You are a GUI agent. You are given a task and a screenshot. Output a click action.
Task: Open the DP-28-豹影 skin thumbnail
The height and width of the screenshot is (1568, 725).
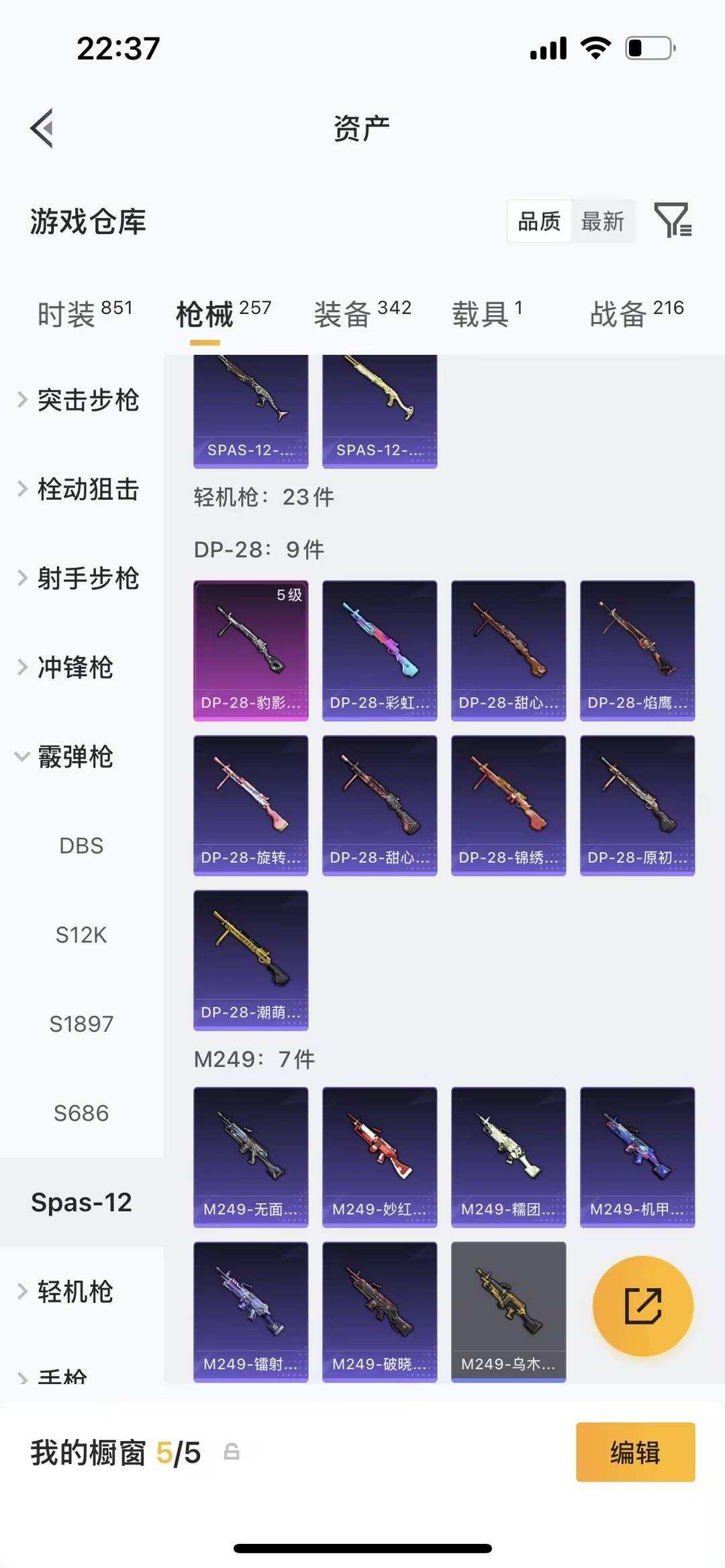pyautogui.click(x=251, y=650)
